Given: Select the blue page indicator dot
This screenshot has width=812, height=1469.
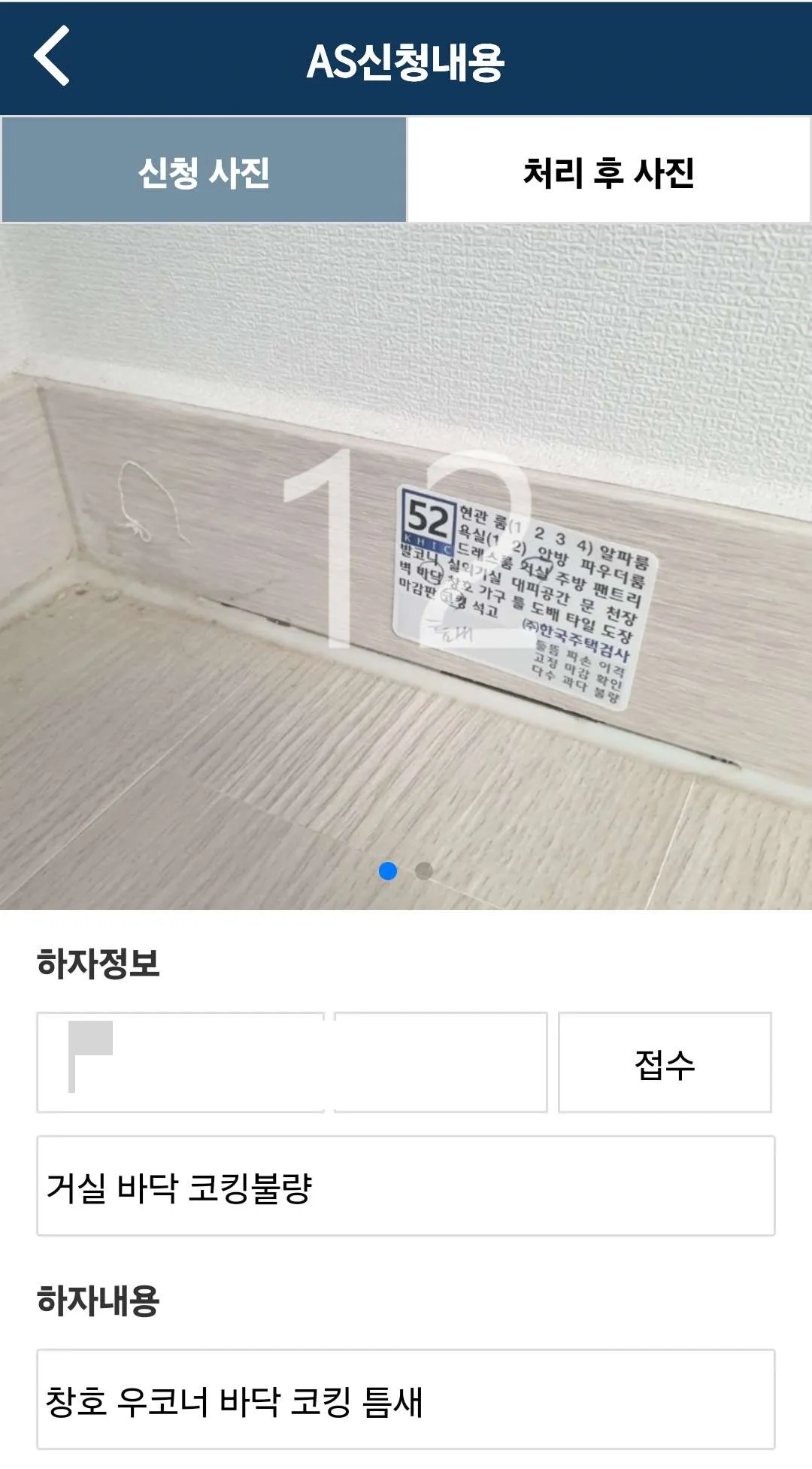Looking at the screenshot, I should coord(388,870).
